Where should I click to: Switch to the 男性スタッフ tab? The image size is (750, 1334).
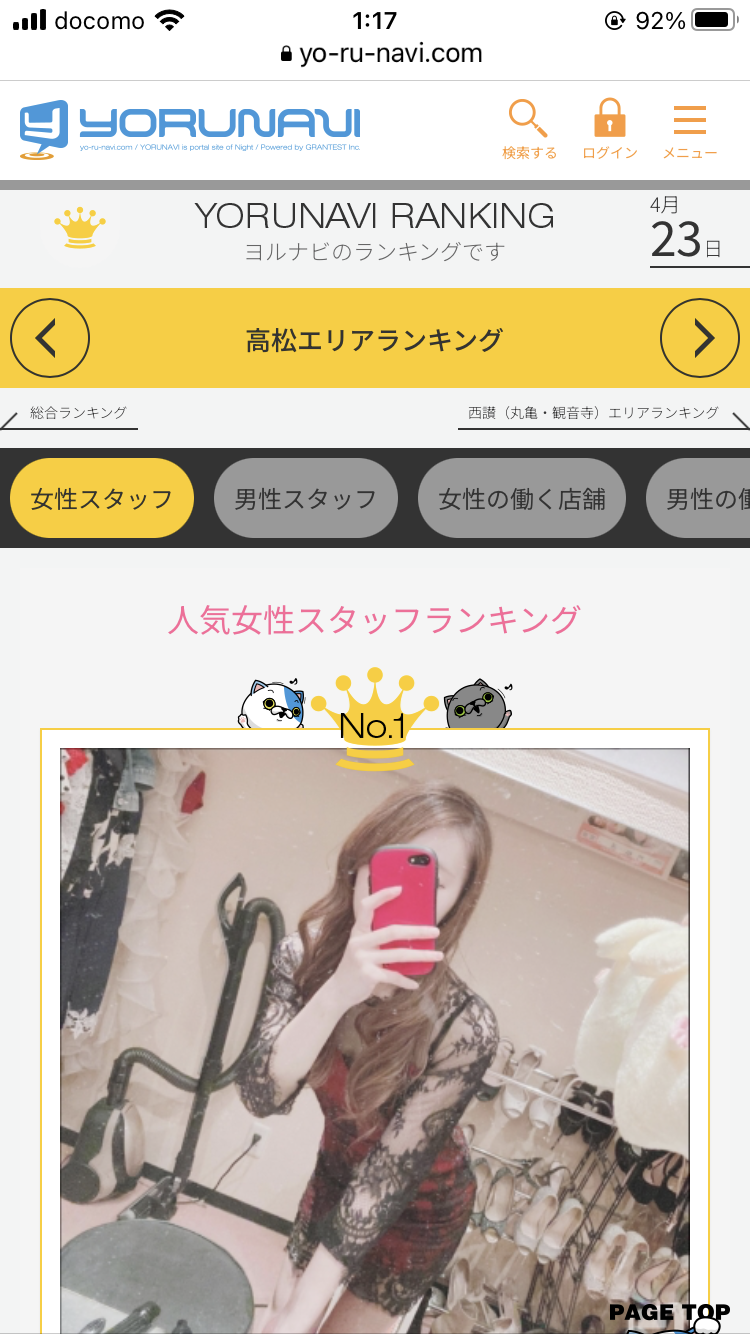pos(306,498)
